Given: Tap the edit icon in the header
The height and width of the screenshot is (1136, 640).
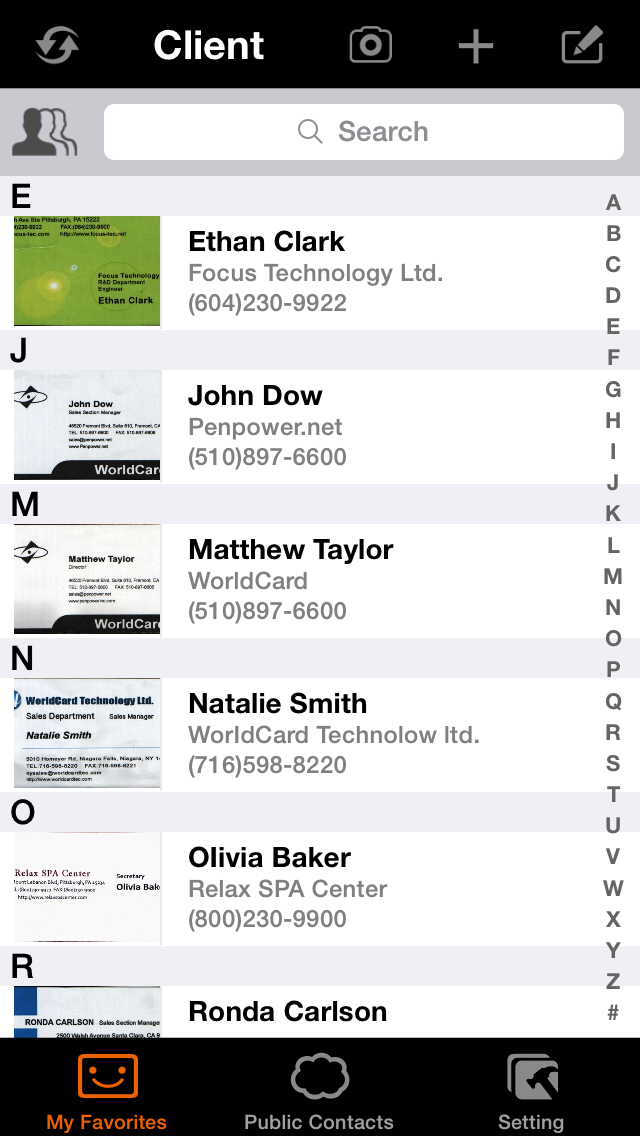Looking at the screenshot, I should 582,45.
